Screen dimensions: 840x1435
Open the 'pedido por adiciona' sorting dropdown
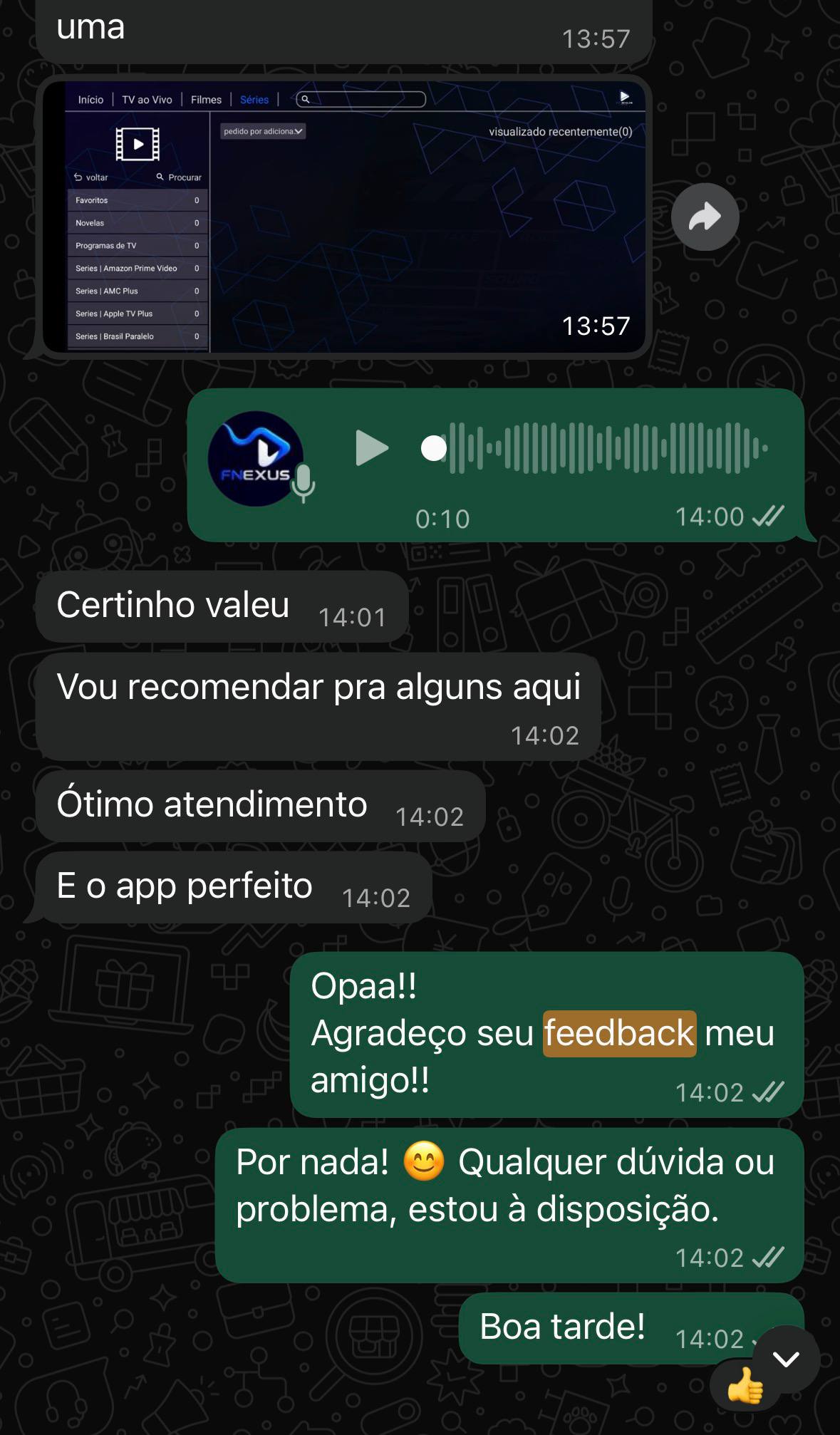coord(262,131)
